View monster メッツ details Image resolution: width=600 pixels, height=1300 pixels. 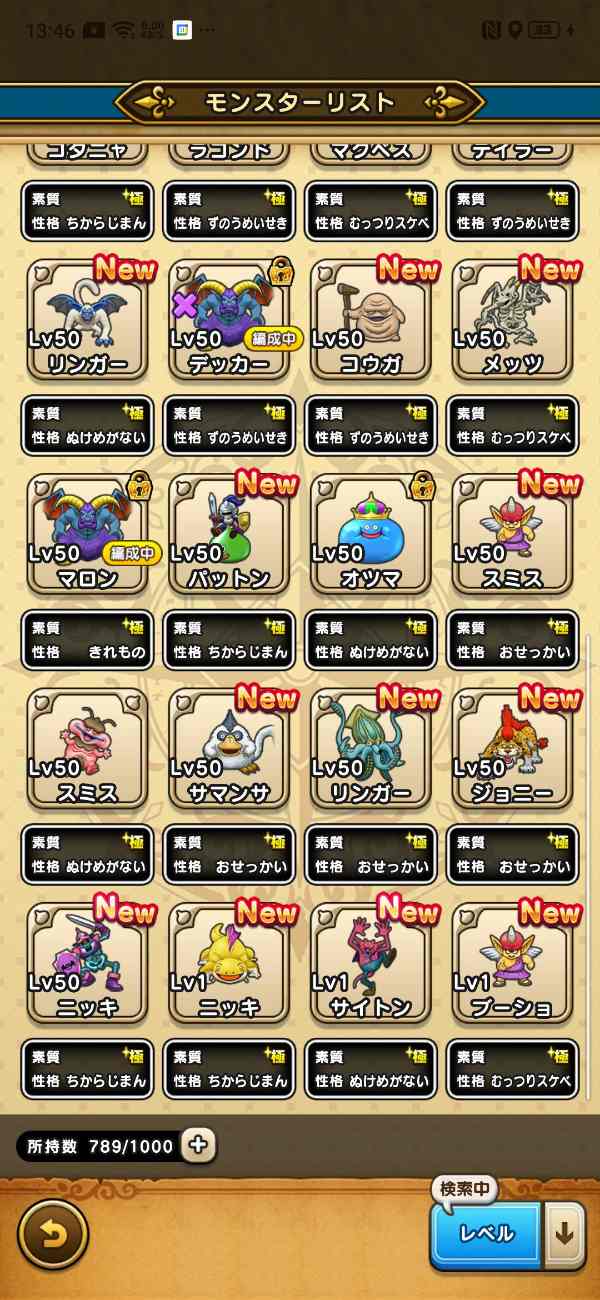513,320
